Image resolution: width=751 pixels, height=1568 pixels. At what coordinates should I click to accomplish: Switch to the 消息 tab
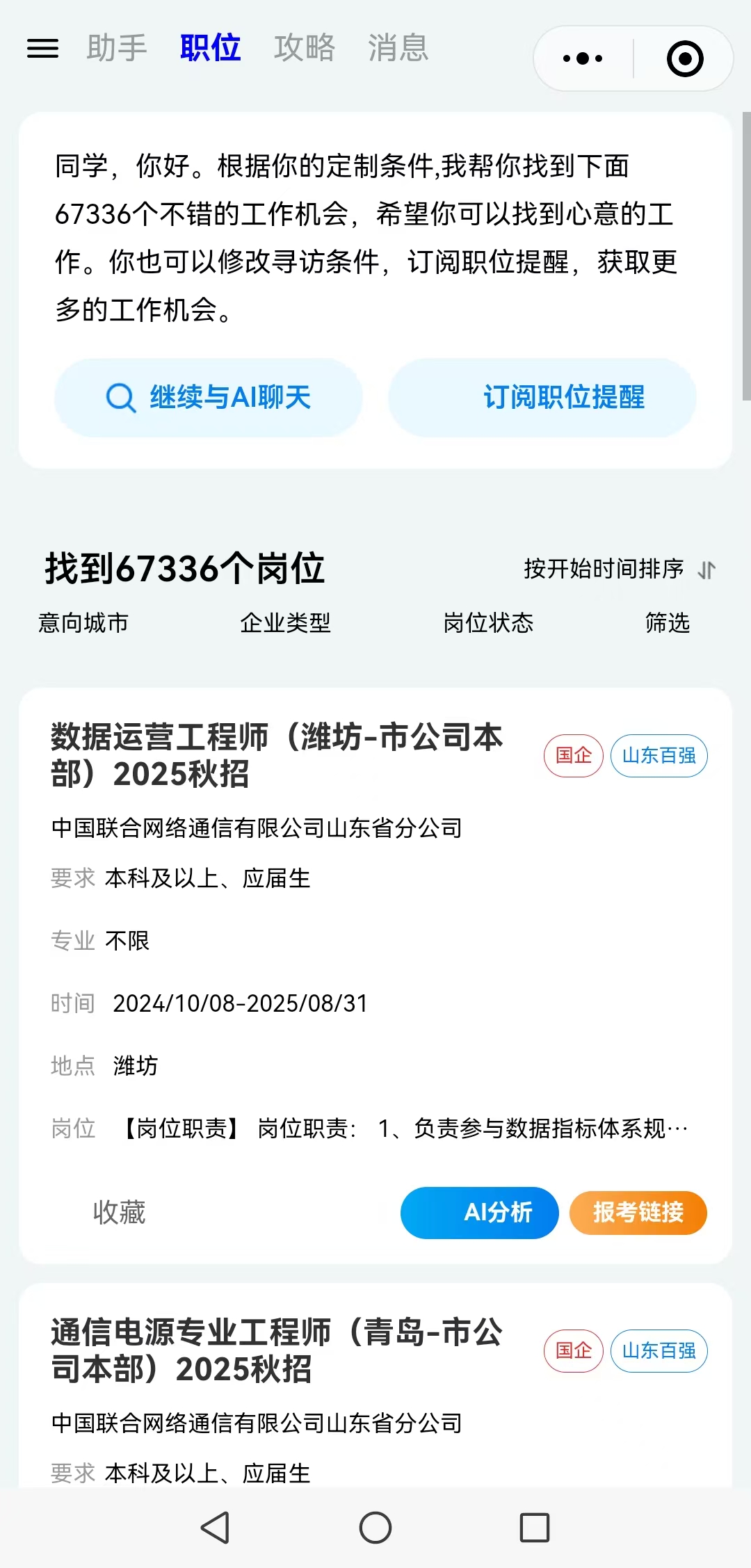tap(398, 48)
